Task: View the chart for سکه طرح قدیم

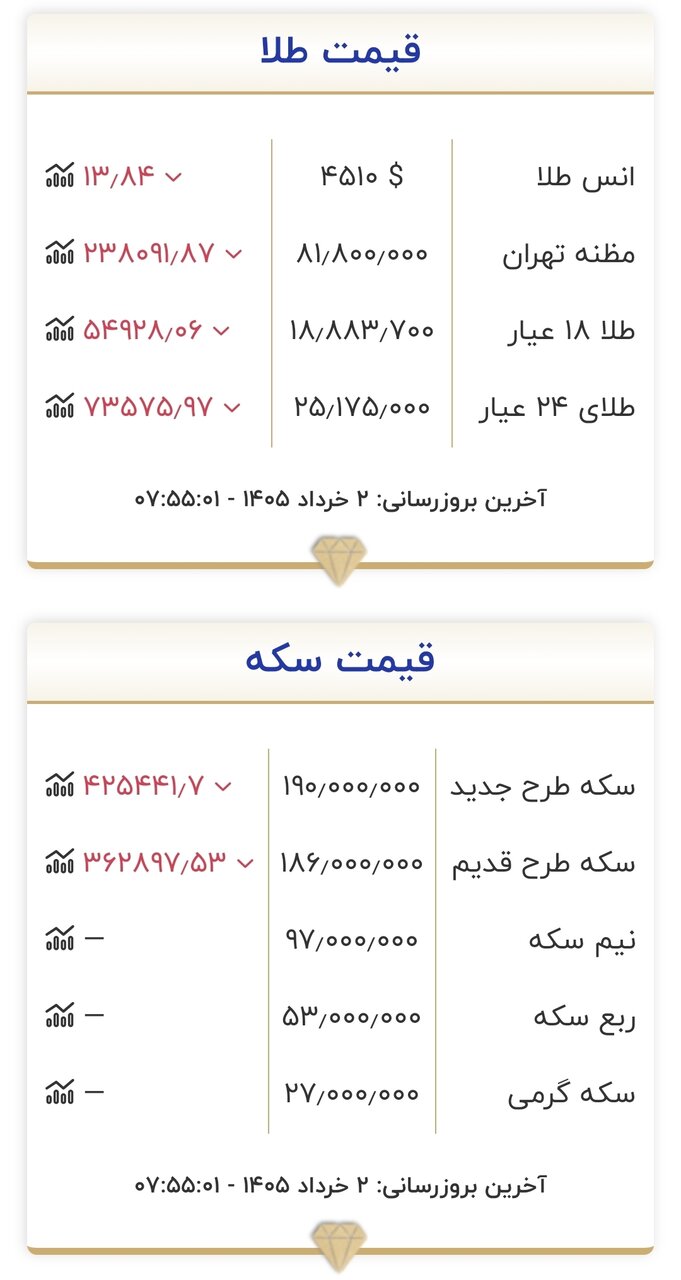Action: pyautogui.click(x=60, y=862)
